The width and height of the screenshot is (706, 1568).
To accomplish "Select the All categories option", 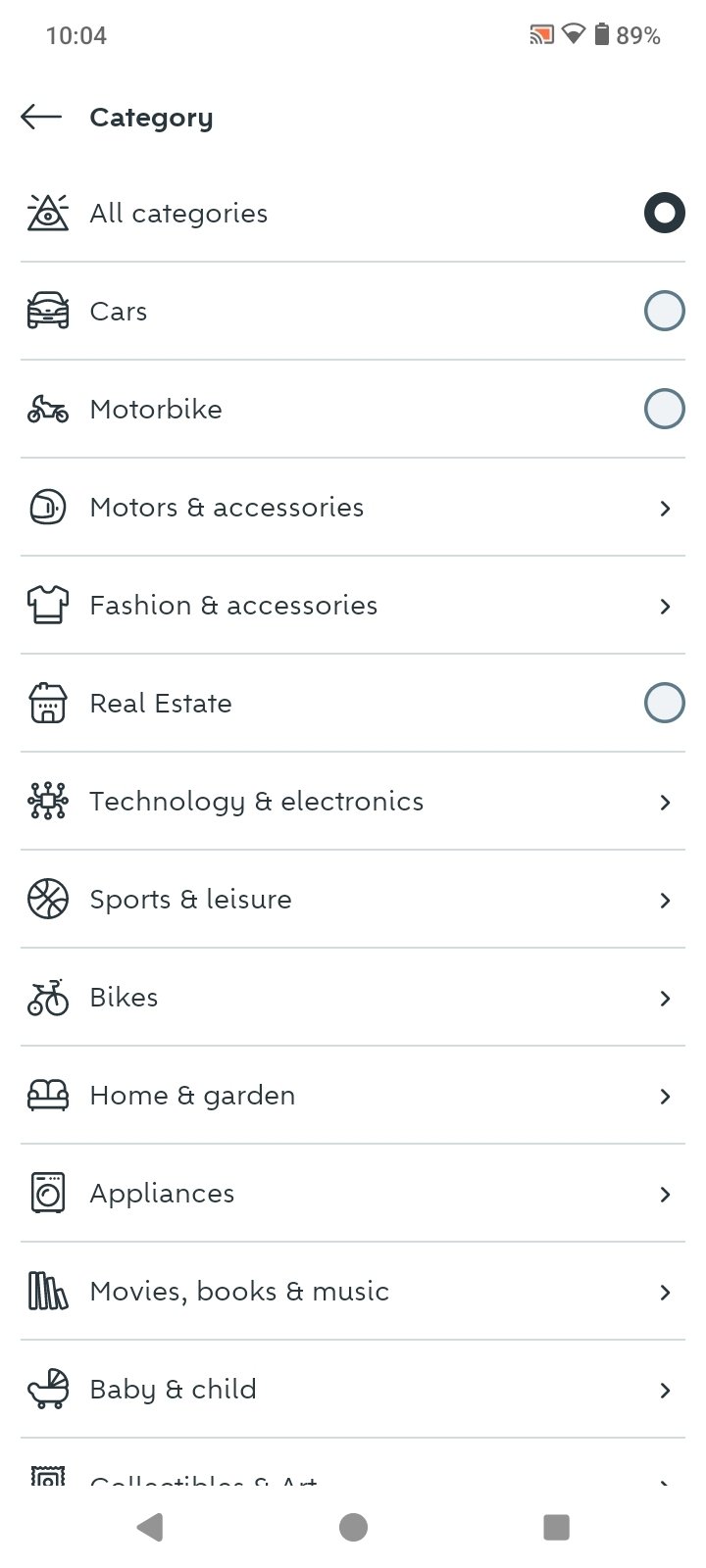I will coord(353,214).
